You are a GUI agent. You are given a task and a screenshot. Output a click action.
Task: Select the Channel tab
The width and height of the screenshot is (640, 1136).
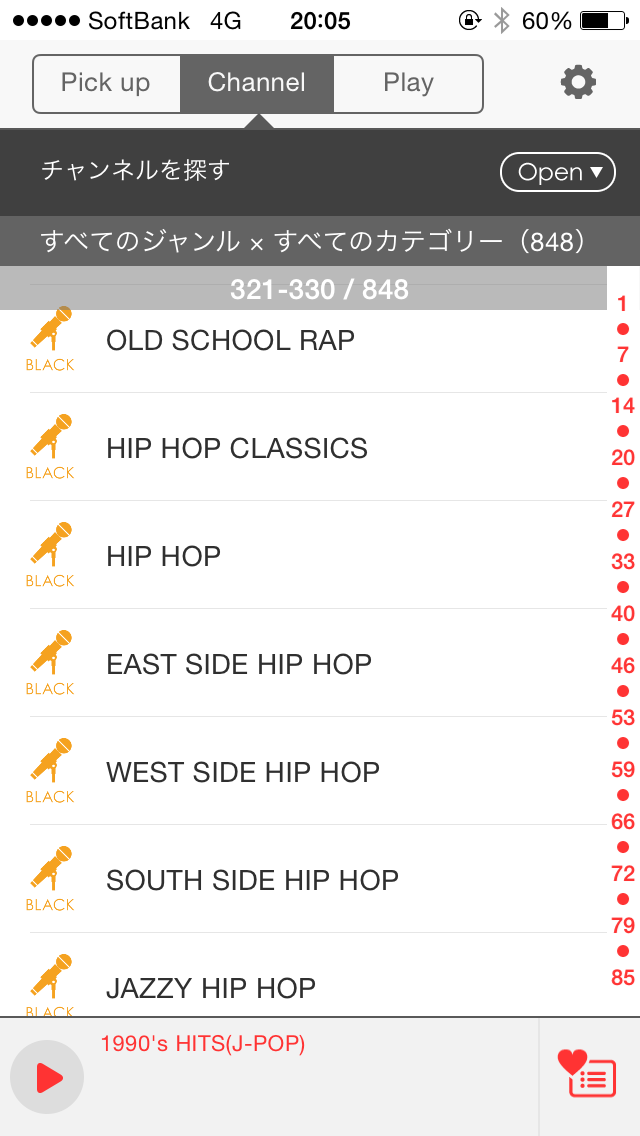[256, 83]
